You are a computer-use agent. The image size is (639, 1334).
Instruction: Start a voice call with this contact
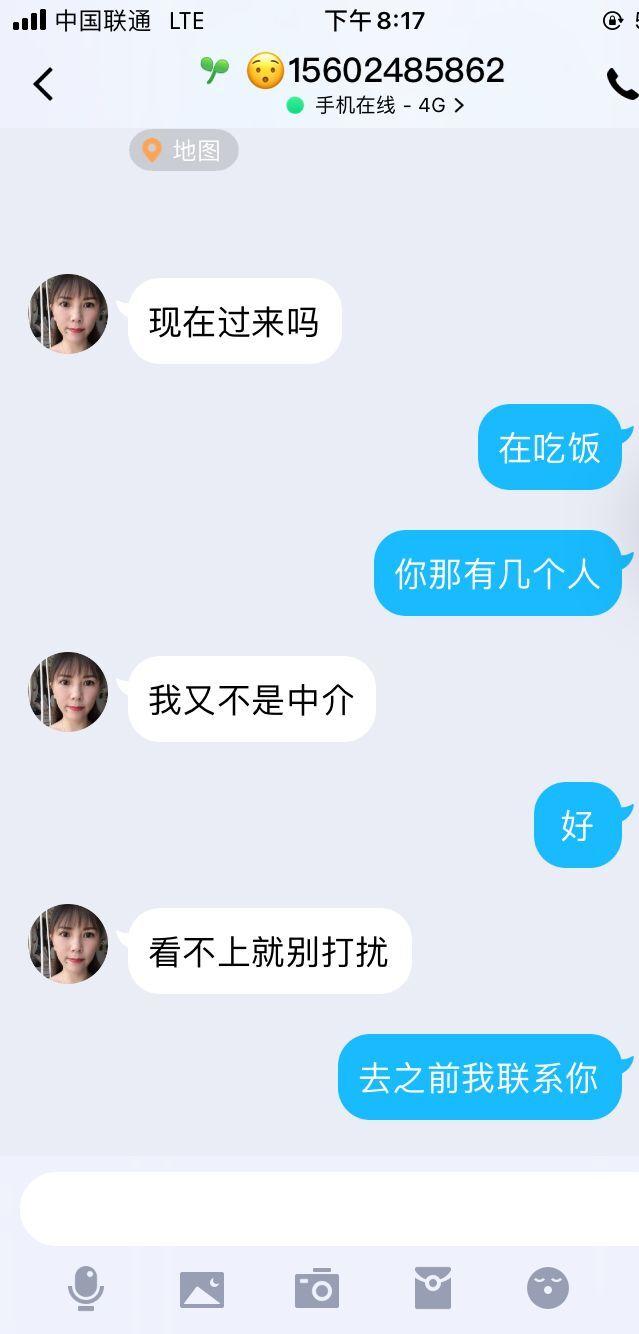coord(621,85)
